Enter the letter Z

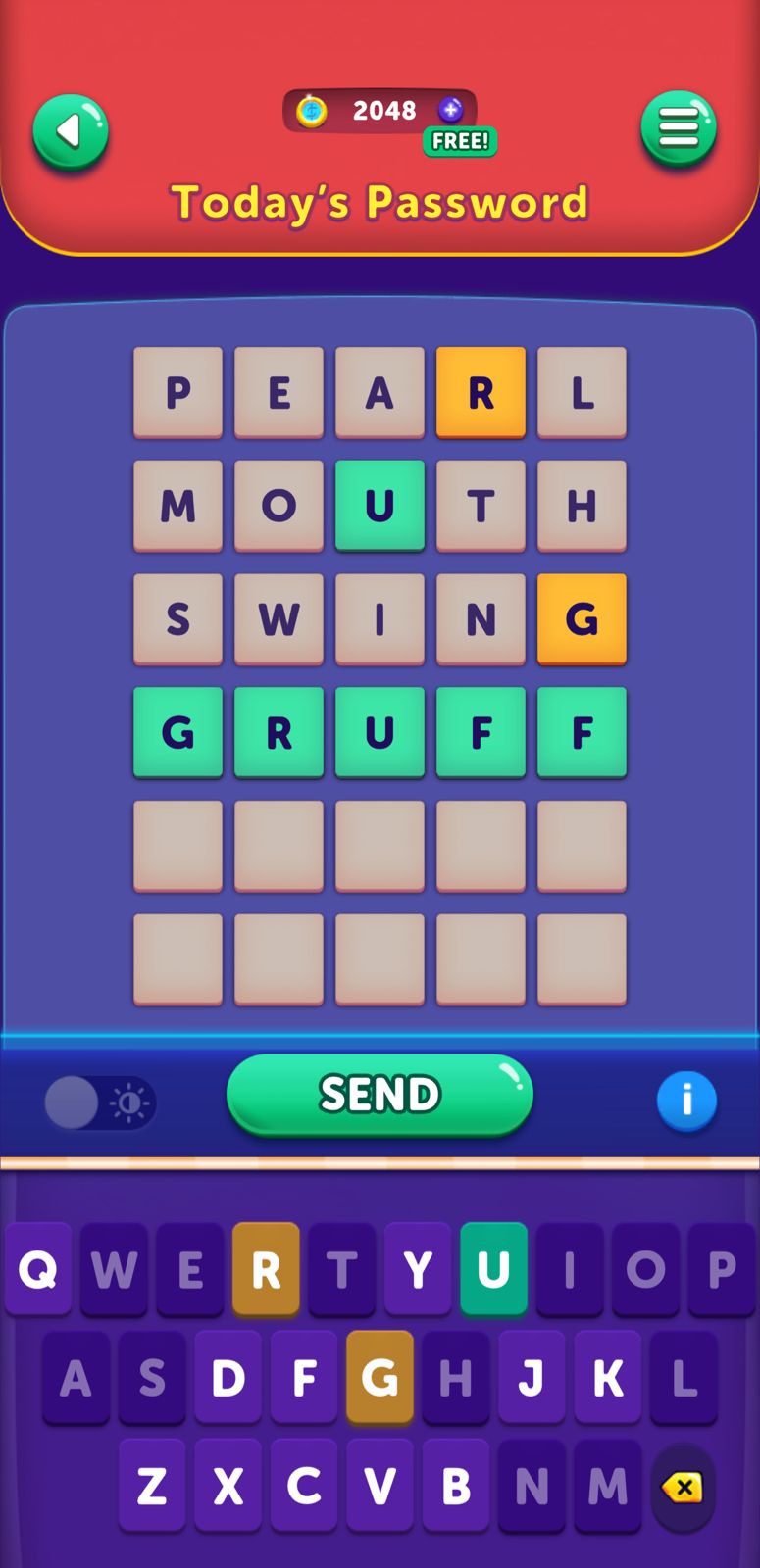pos(152,1486)
